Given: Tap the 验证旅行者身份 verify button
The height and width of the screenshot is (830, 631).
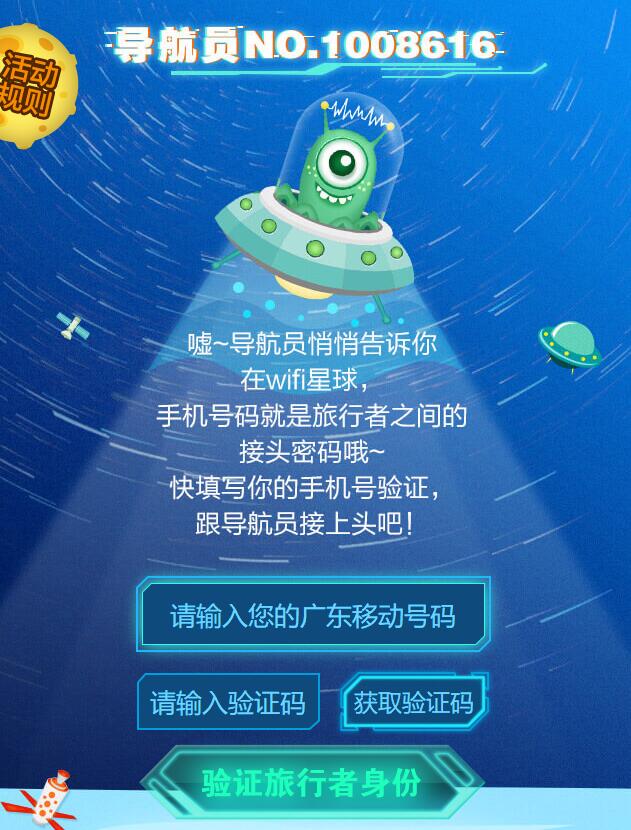Looking at the screenshot, I should point(312,783).
